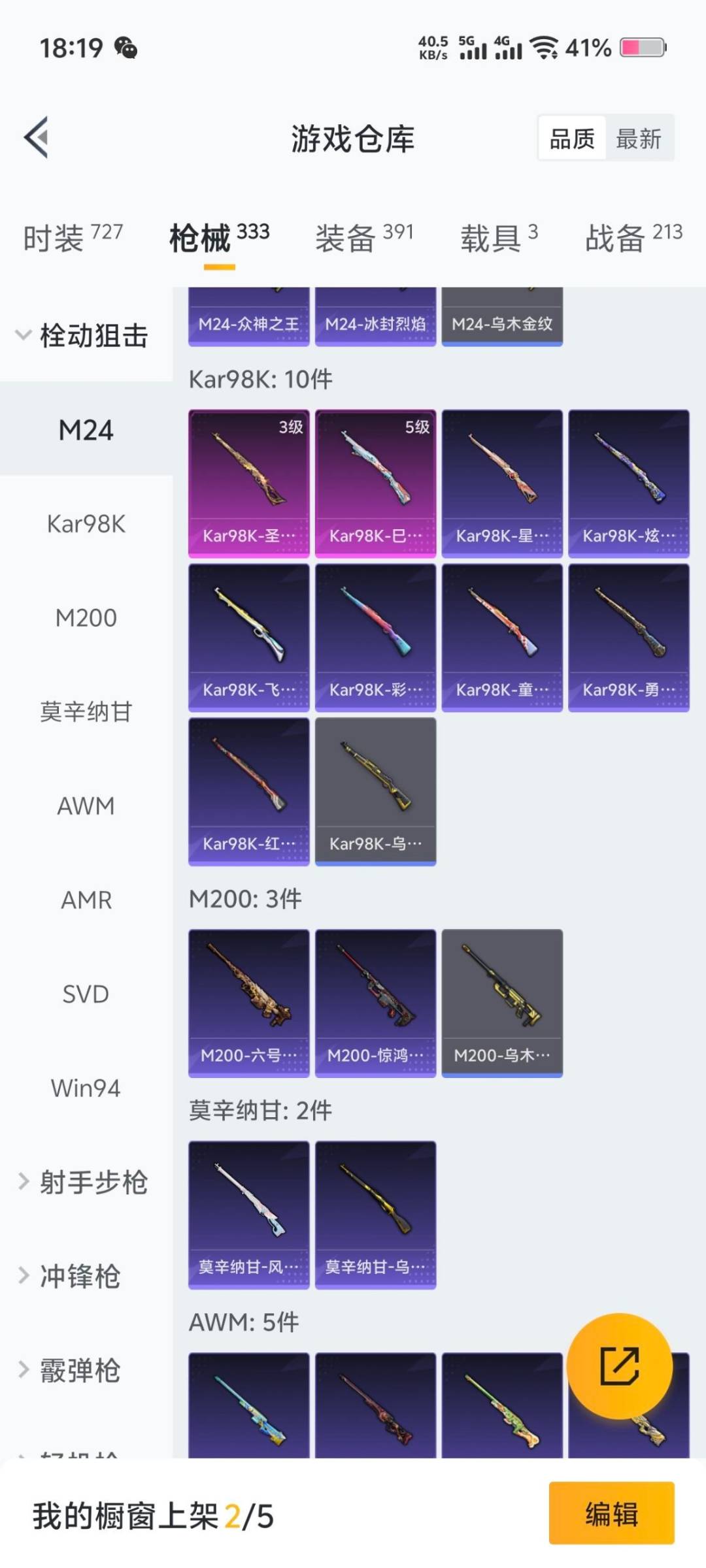706x1568 pixels.
Task: Select AWM in the sidebar
Action: coord(86,806)
